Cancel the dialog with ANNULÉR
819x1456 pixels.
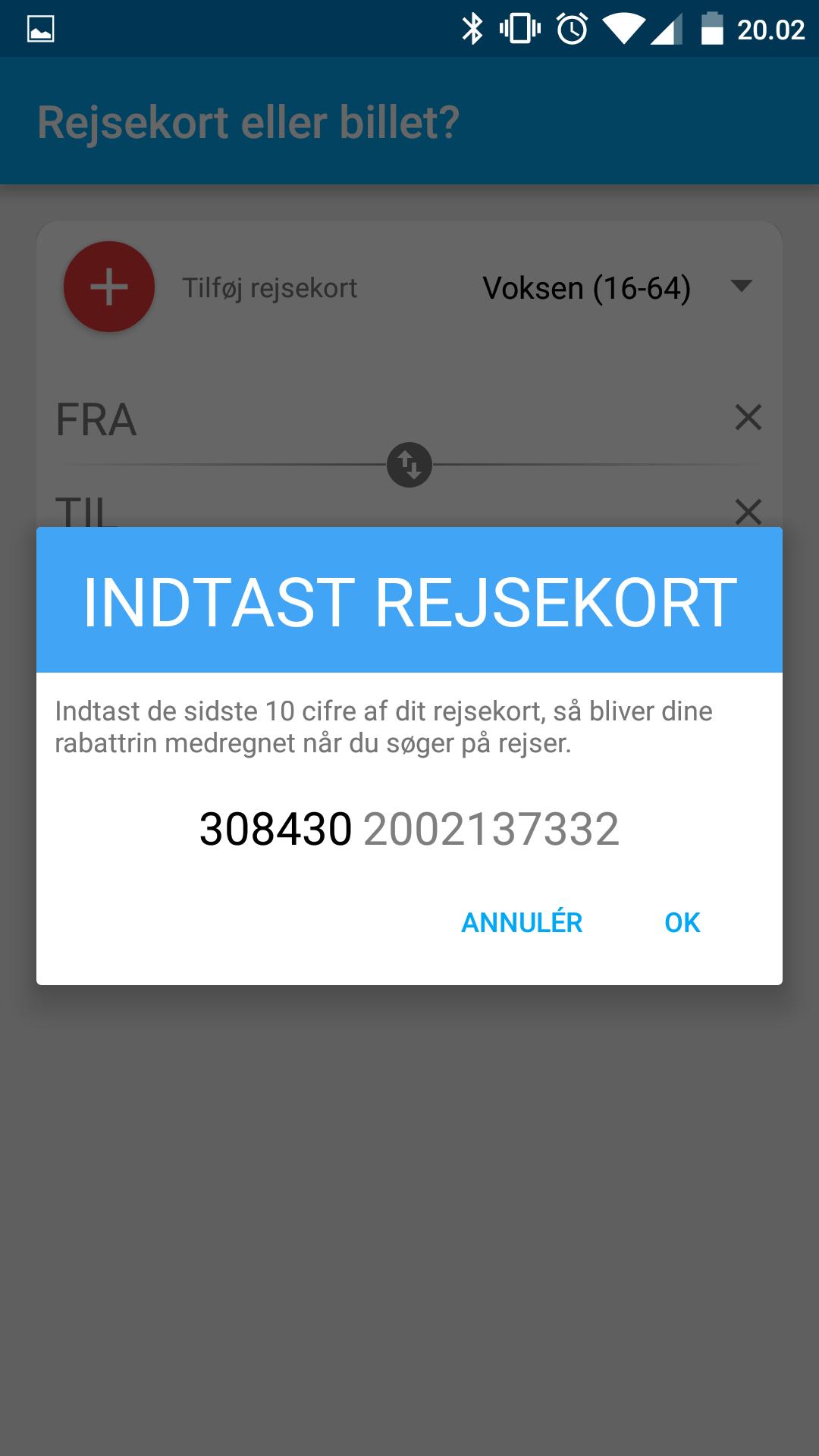[x=521, y=923]
